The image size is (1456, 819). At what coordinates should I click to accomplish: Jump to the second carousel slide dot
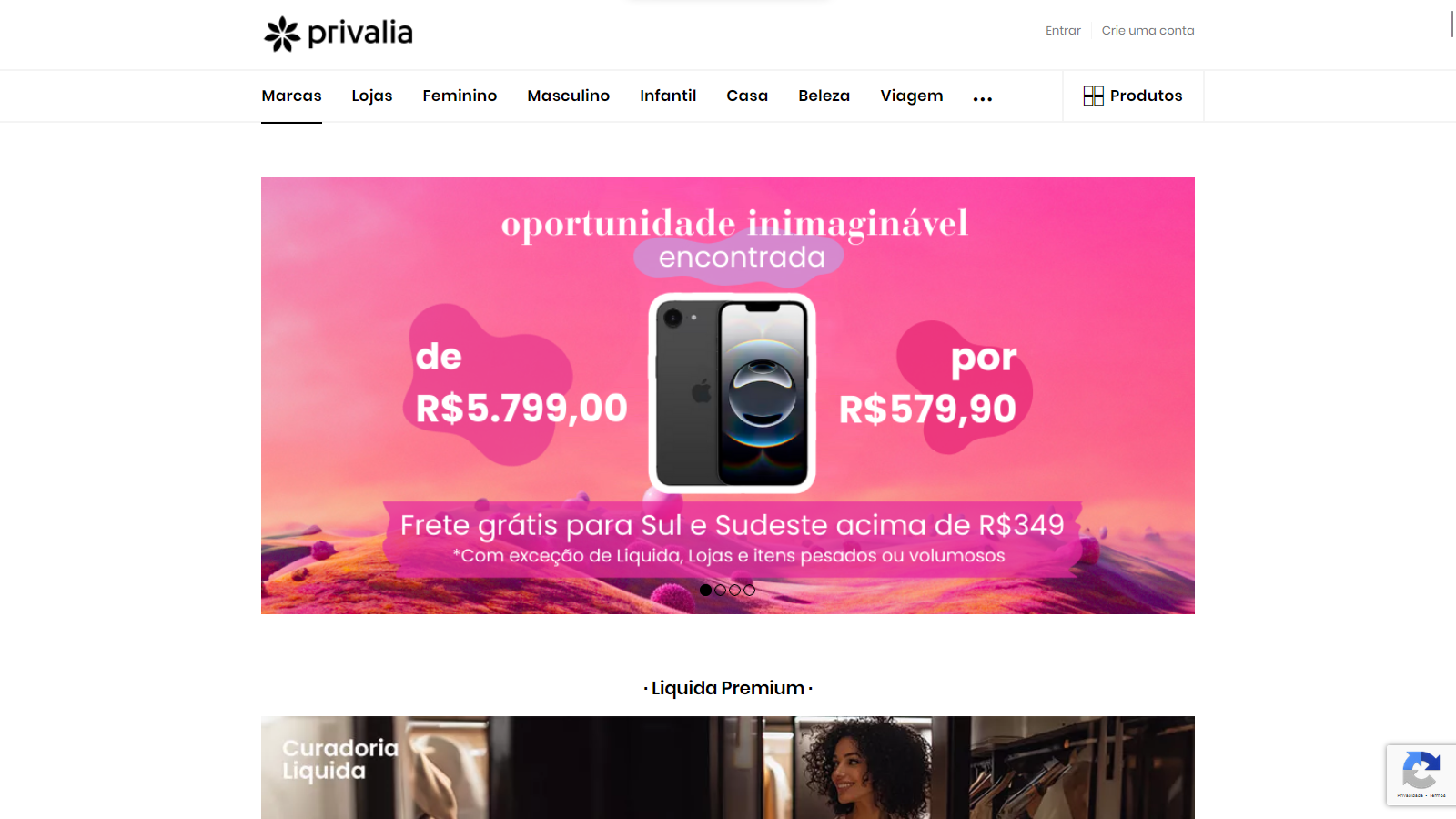click(721, 590)
